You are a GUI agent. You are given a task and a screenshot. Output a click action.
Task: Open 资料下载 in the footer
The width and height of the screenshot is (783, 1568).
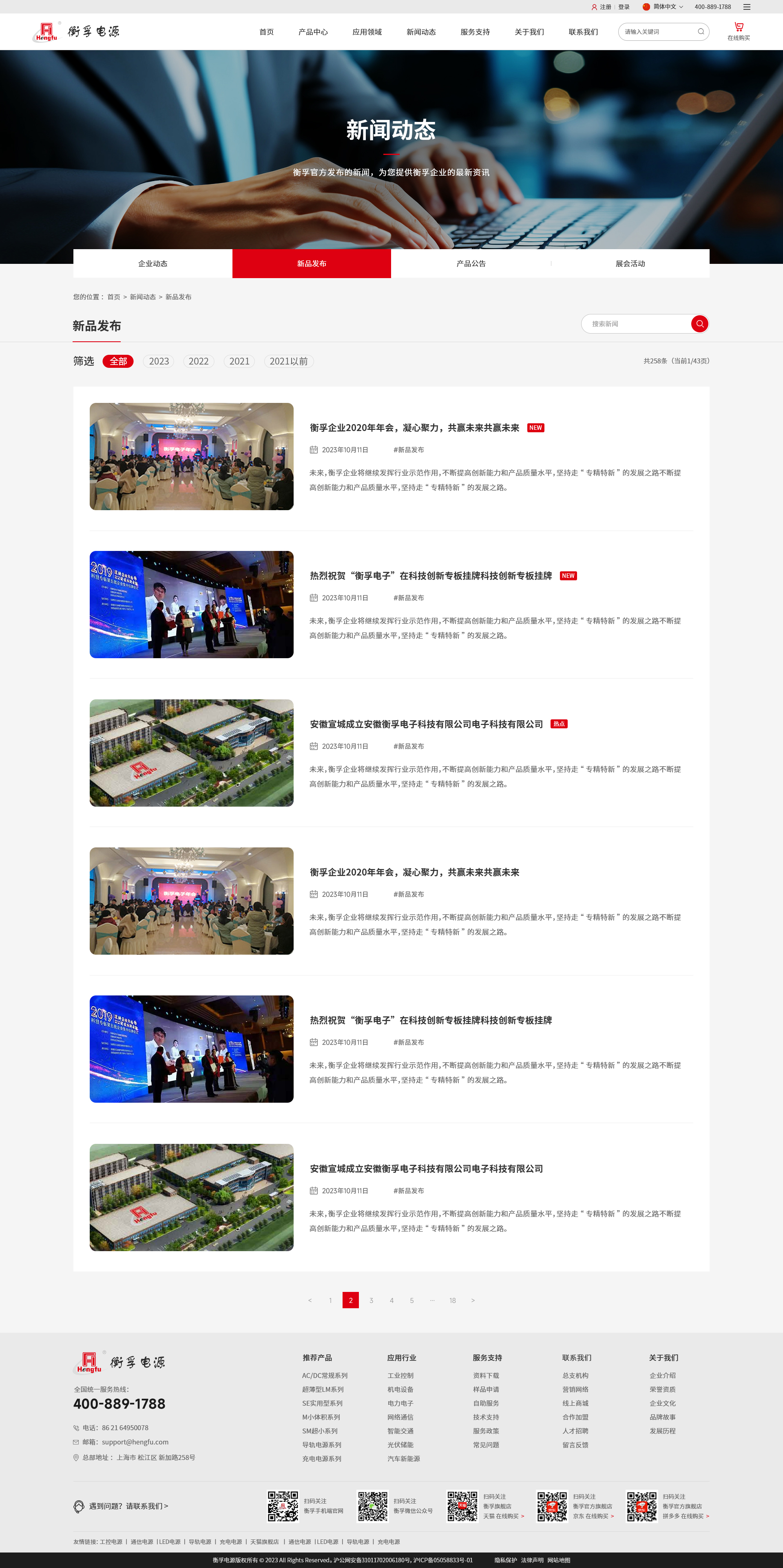pos(486,1376)
